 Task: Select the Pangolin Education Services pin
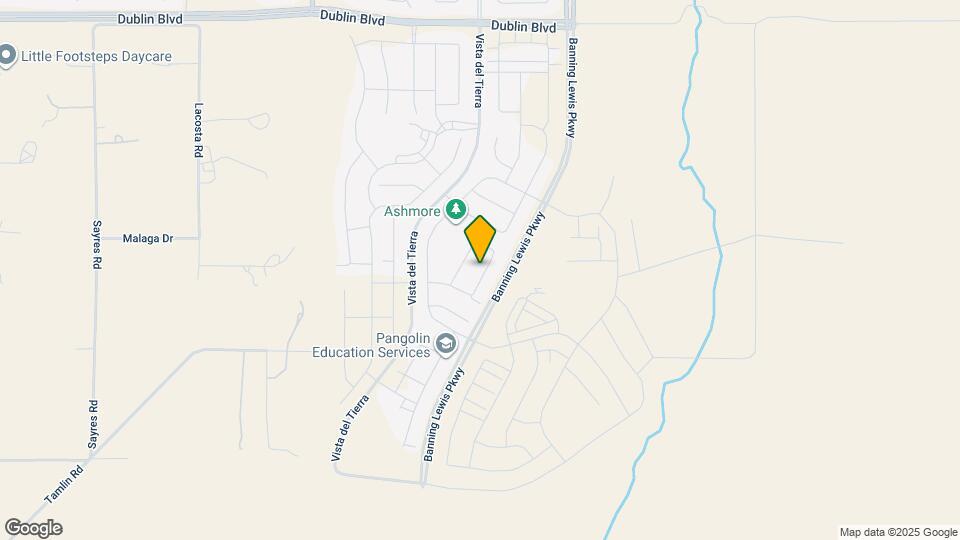(446, 346)
